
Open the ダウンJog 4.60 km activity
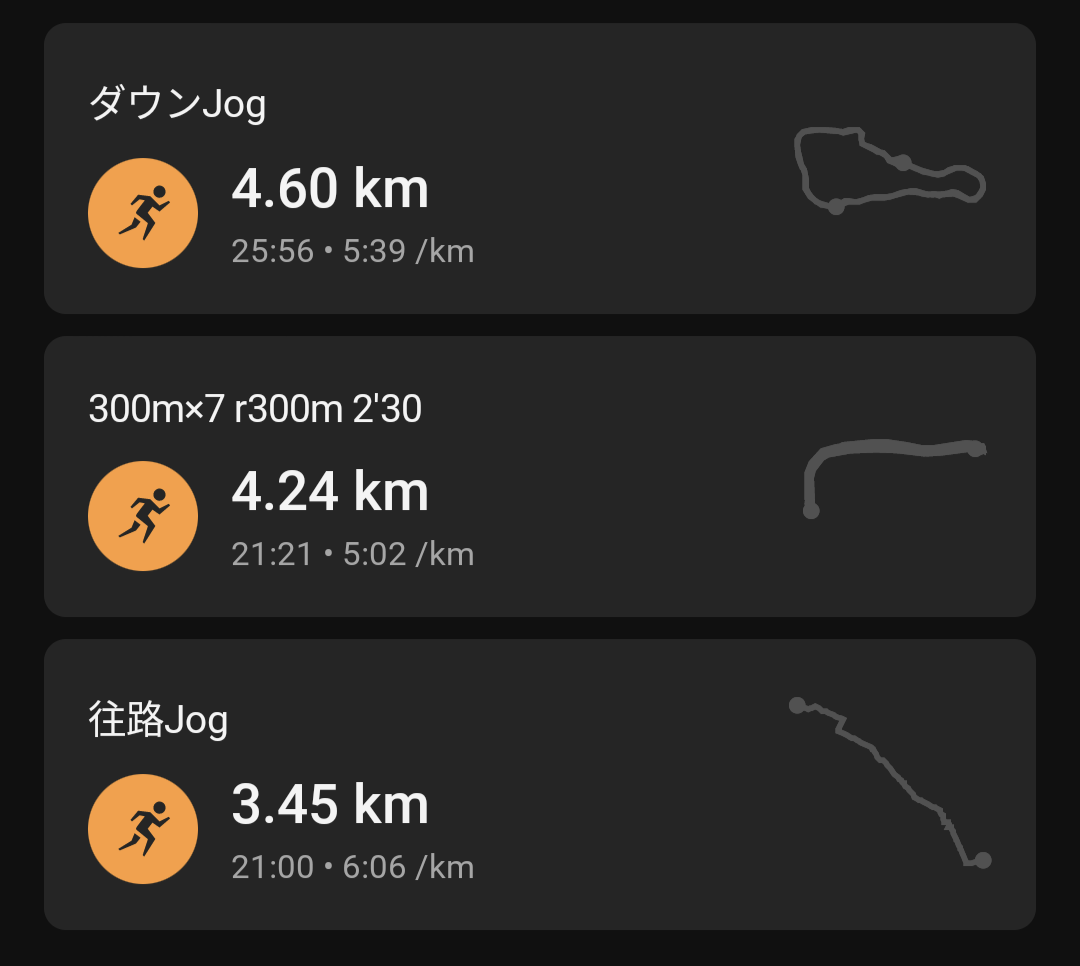540,169
